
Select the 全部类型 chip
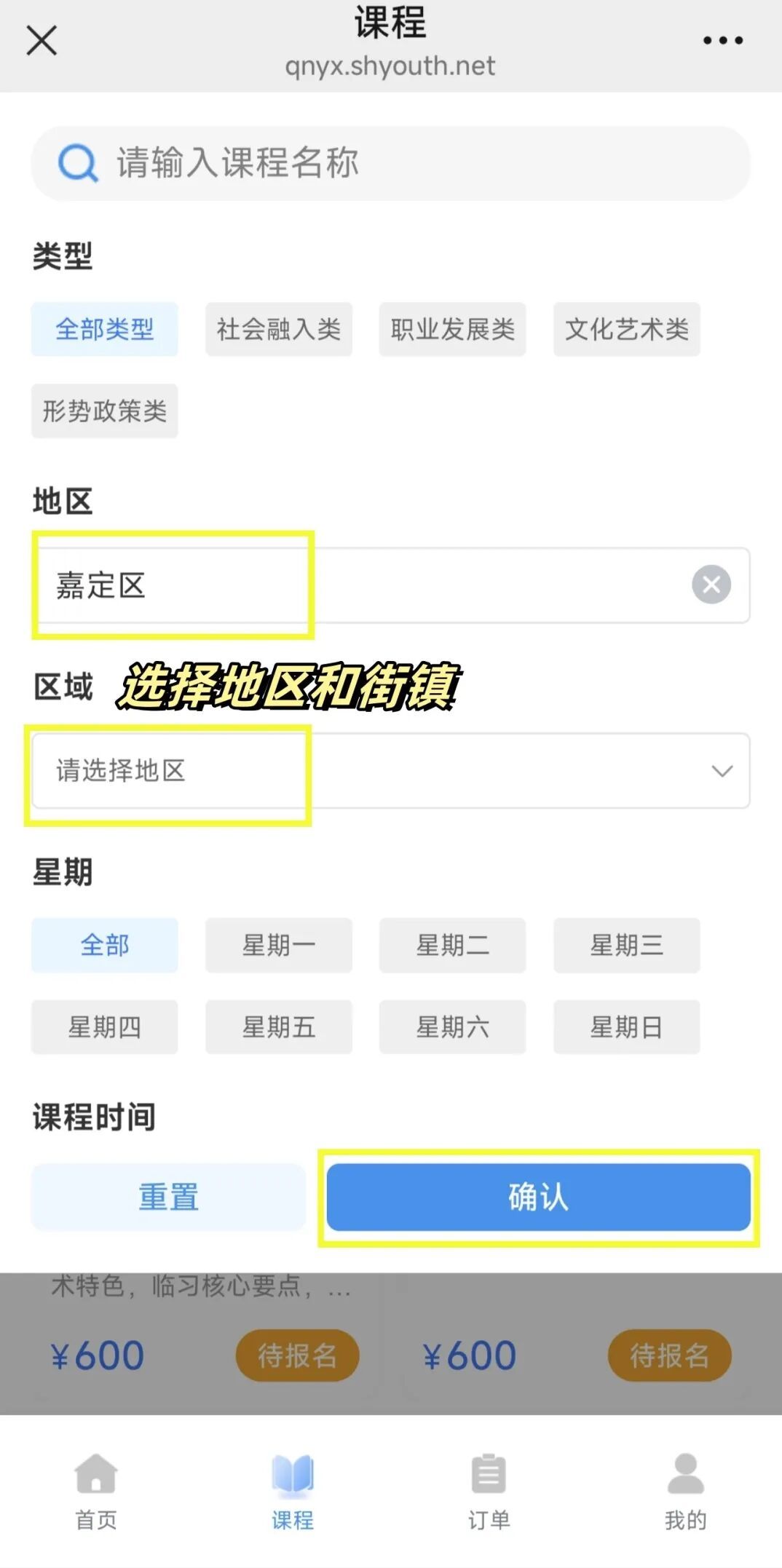(x=104, y=329)
